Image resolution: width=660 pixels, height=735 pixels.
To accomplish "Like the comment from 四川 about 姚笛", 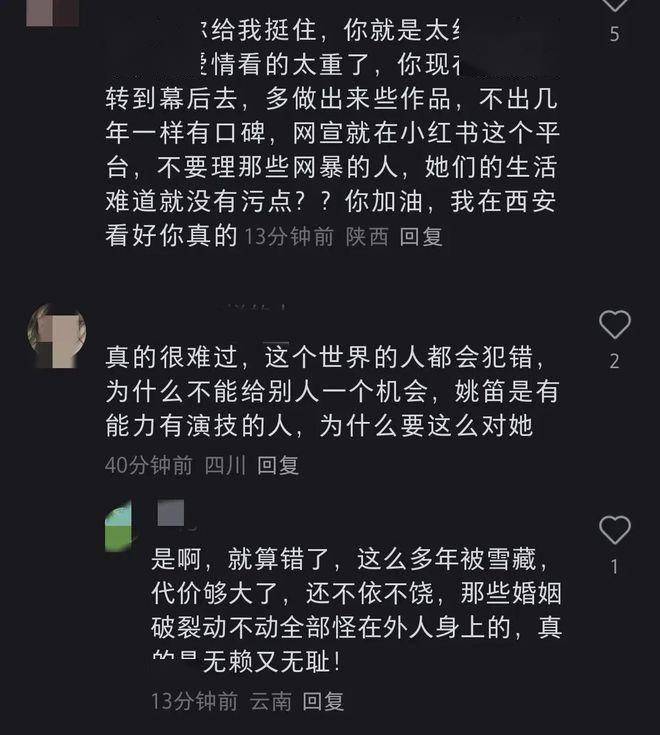I will tap(614, 325).
